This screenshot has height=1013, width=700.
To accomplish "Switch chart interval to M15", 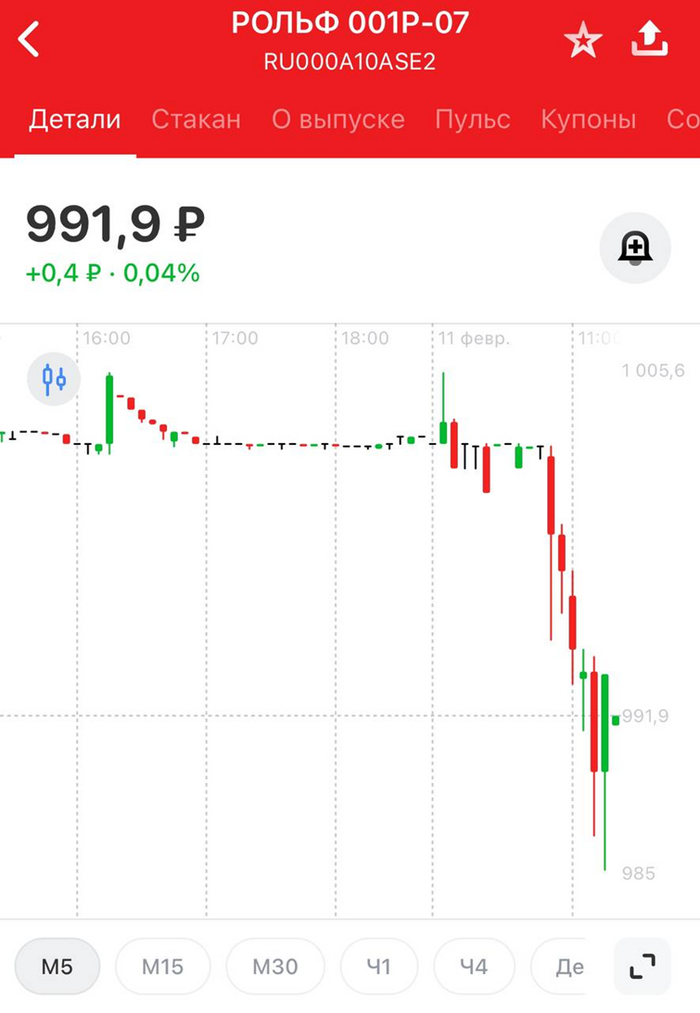I will coord(162,966).
